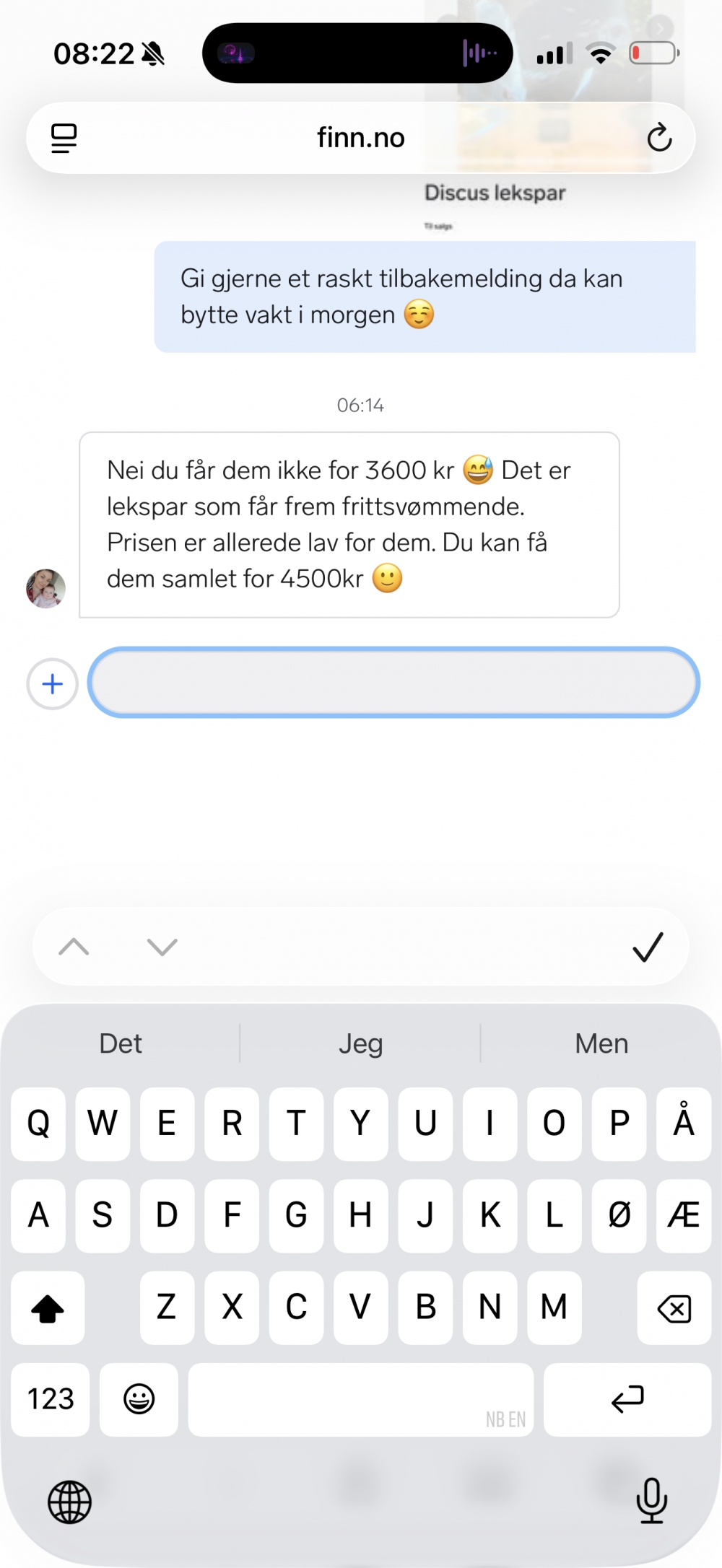Viewport: 722px width, 1568px height.
Task: Switch to the 123 number keyboard
Action: [51, 1399]
